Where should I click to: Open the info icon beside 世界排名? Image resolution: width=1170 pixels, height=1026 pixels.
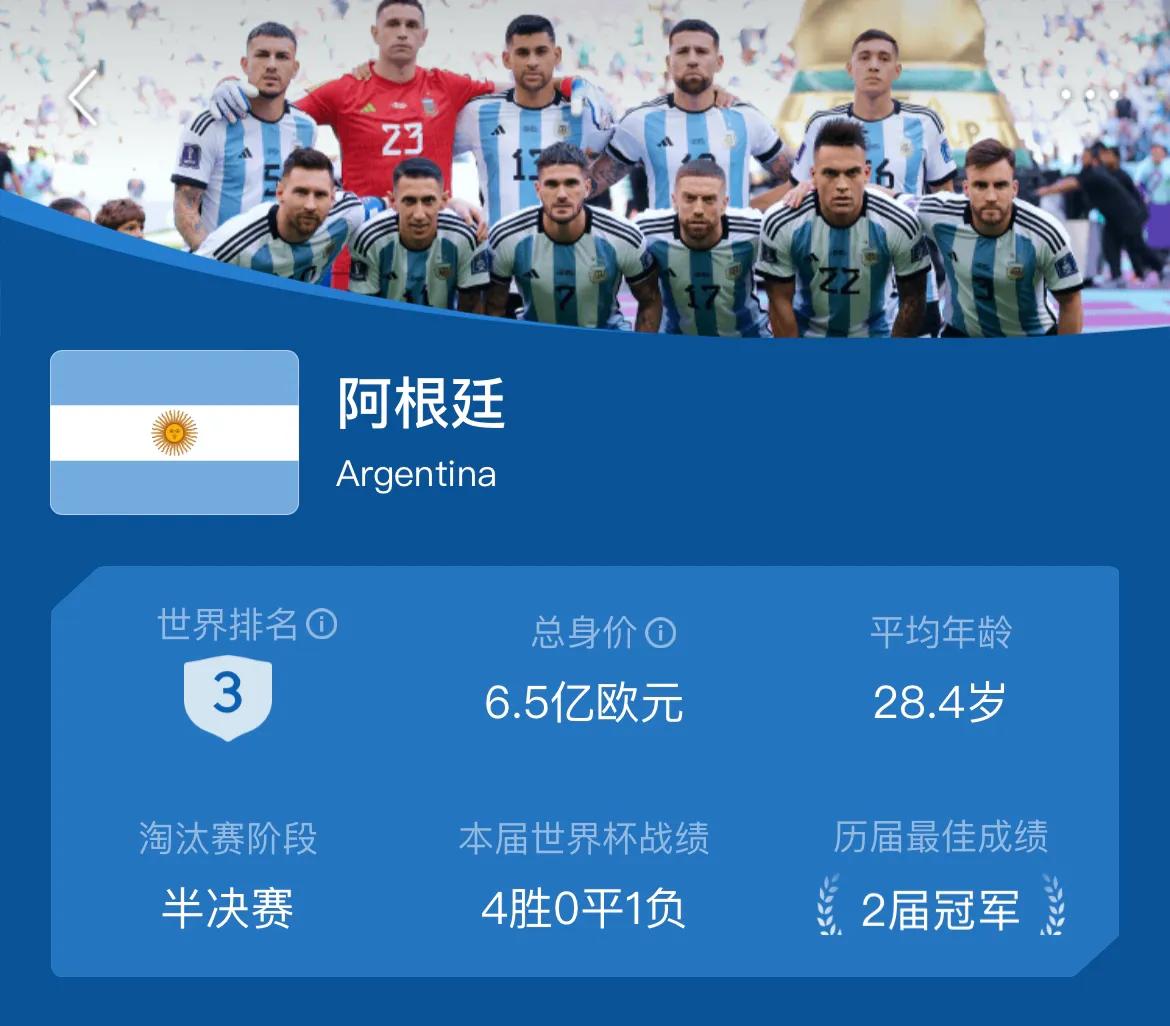point(321,625)
